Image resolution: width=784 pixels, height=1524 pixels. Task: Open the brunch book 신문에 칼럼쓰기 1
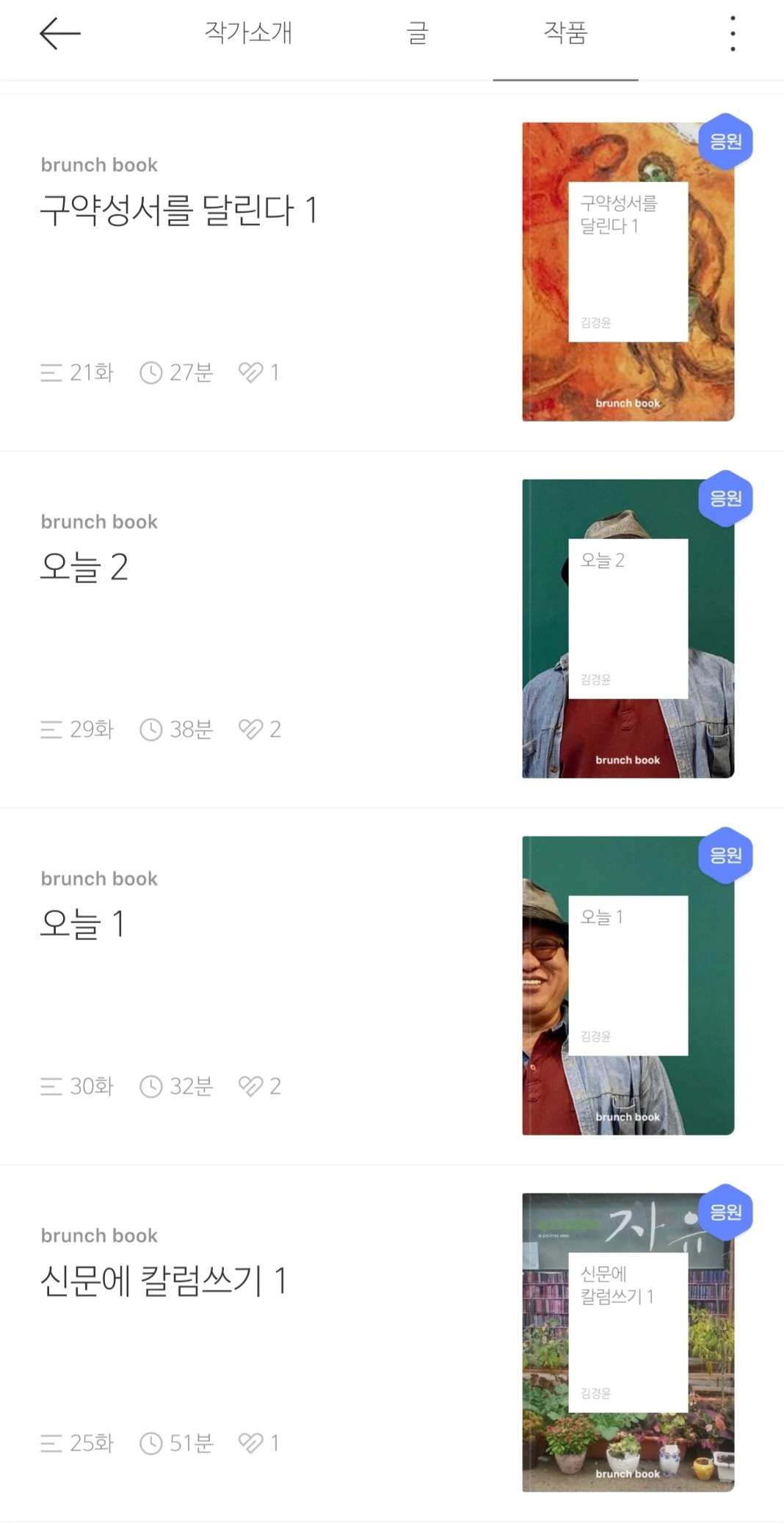point(163,1281)
